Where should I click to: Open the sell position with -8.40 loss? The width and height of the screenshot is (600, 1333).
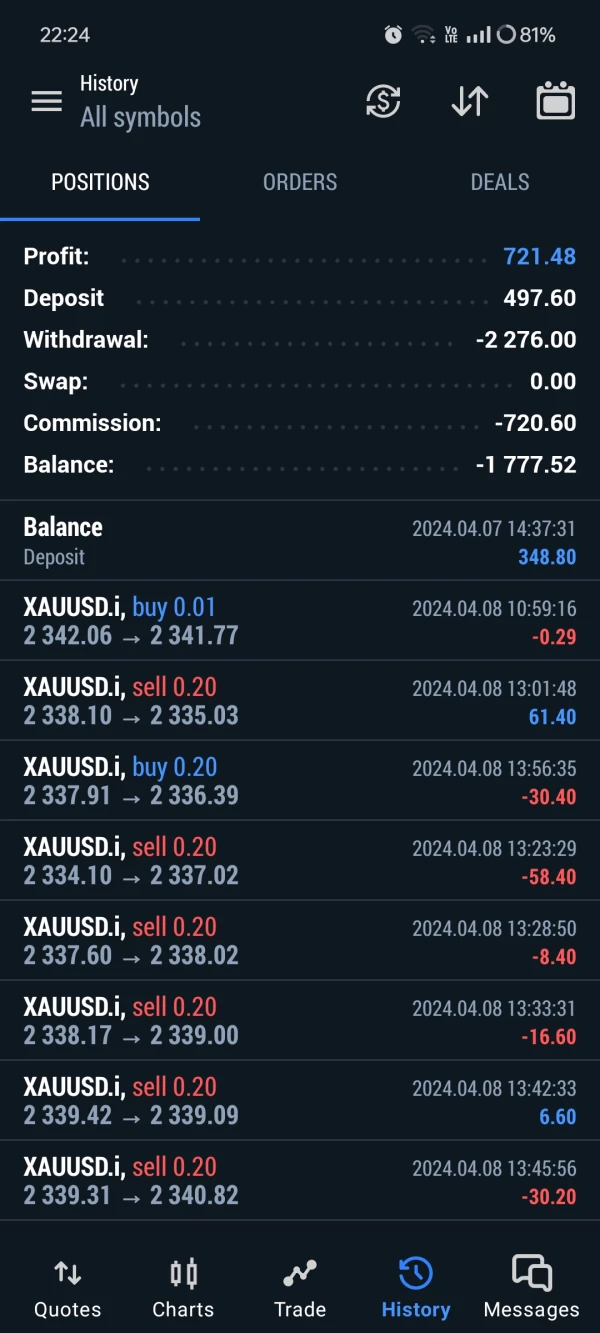[x=300, y=941]
